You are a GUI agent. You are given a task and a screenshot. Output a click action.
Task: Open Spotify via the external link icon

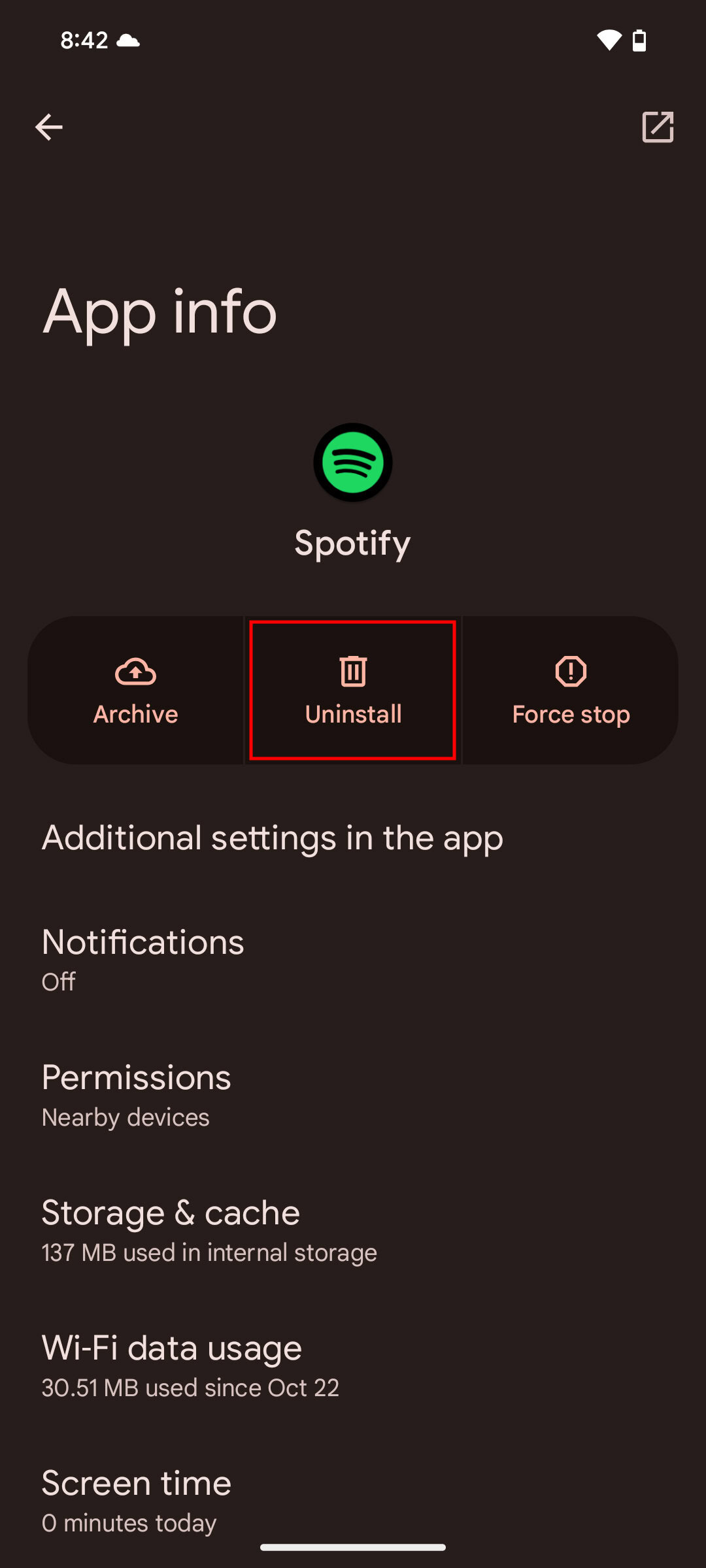coord(657,127)
